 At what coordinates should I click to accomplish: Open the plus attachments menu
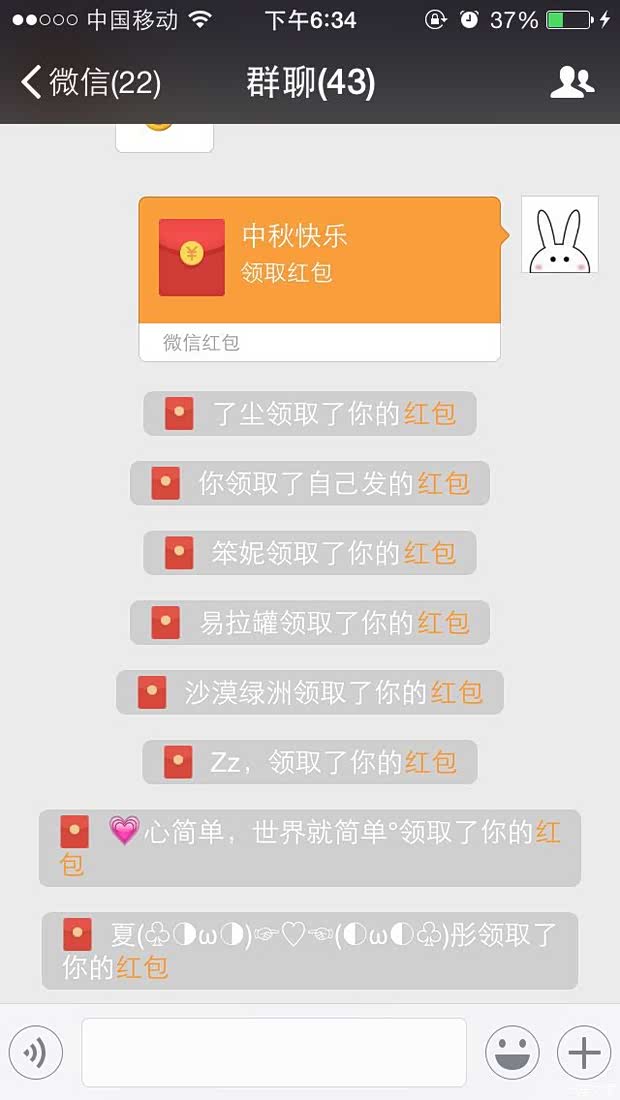point(584,1052)
